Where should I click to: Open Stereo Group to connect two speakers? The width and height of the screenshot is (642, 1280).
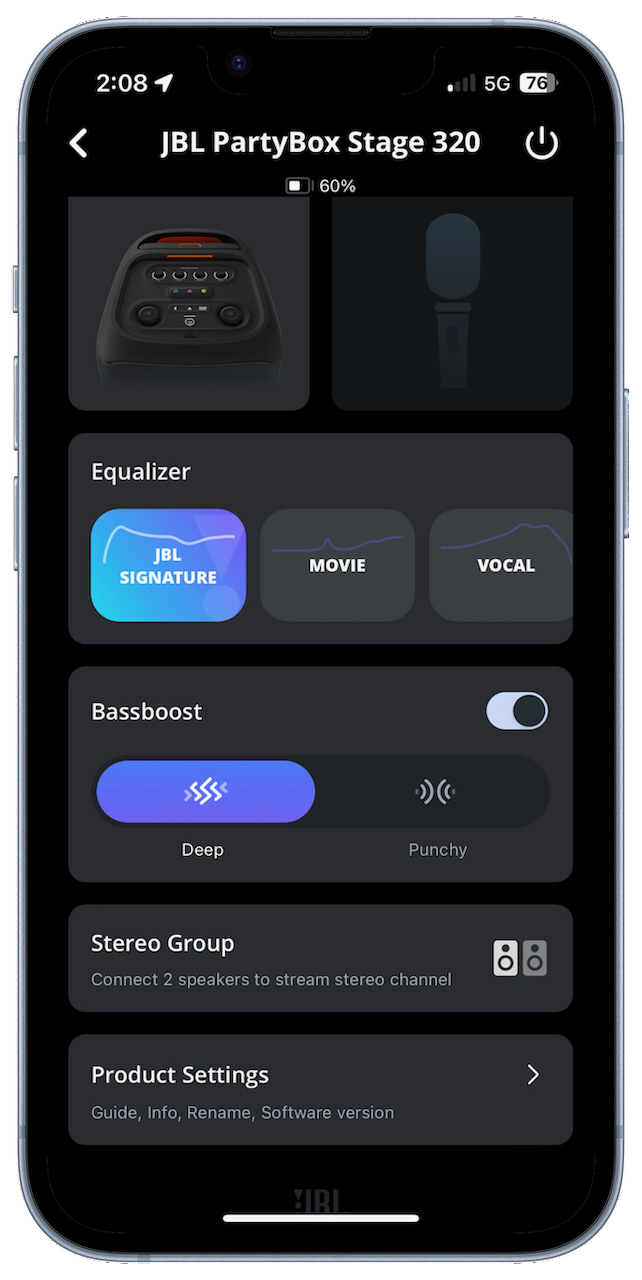pos(320,958)
